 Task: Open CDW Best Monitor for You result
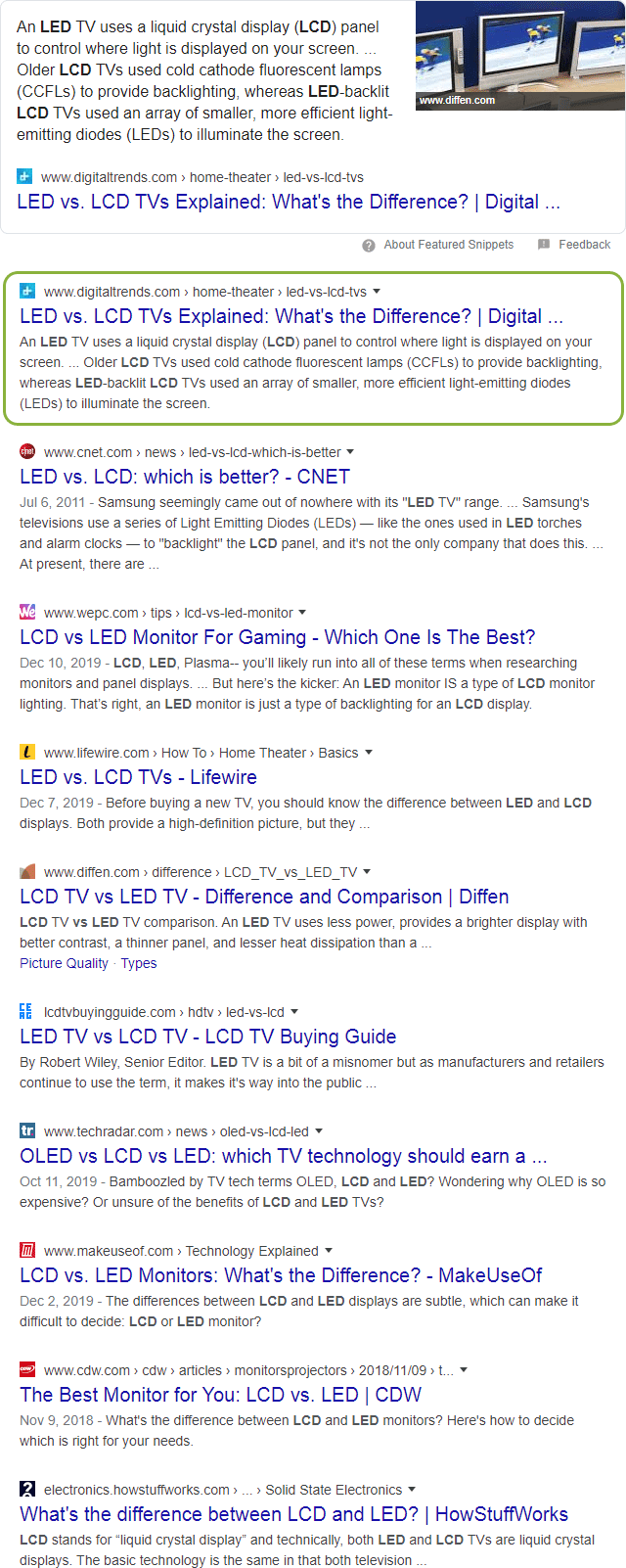[x=220, y=1396]
